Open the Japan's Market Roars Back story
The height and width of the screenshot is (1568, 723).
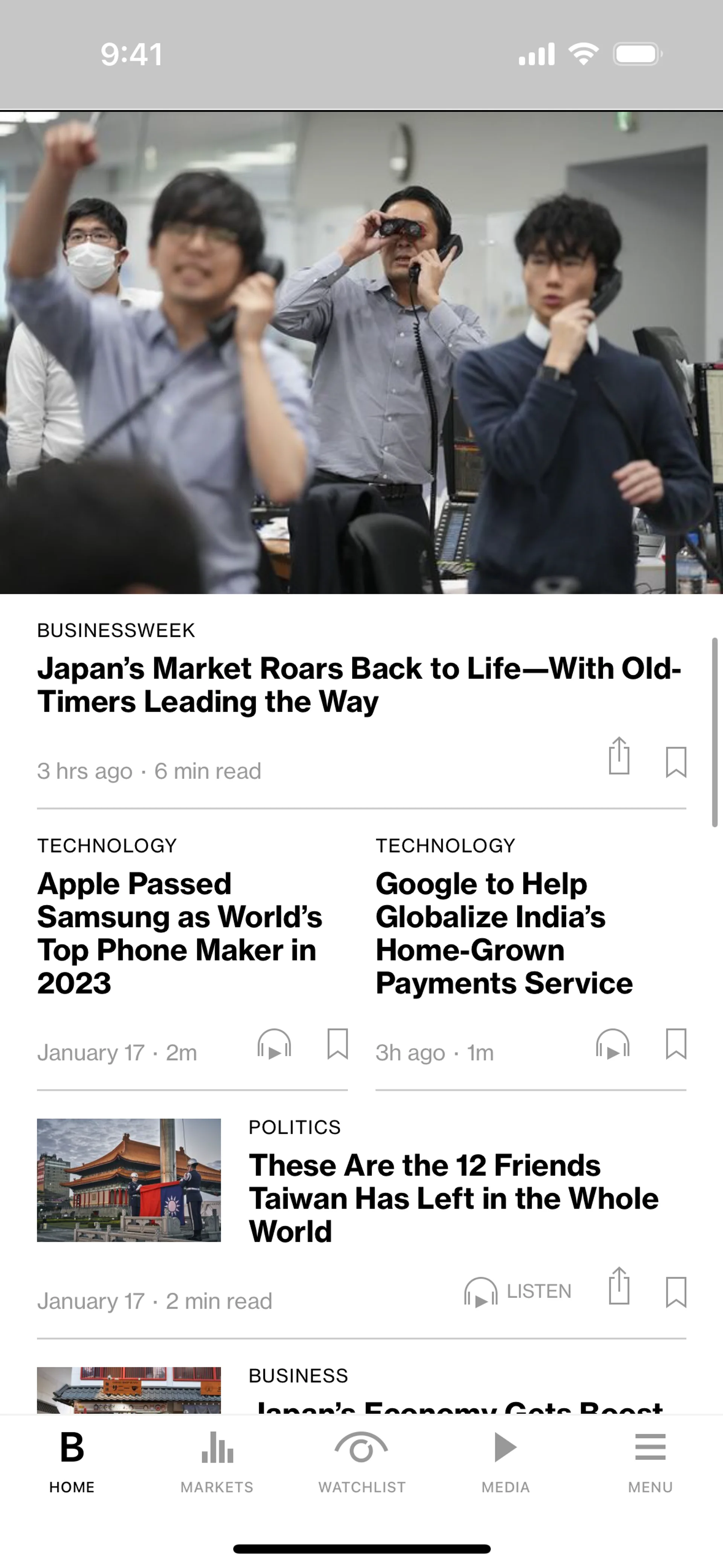pos(359,685)
